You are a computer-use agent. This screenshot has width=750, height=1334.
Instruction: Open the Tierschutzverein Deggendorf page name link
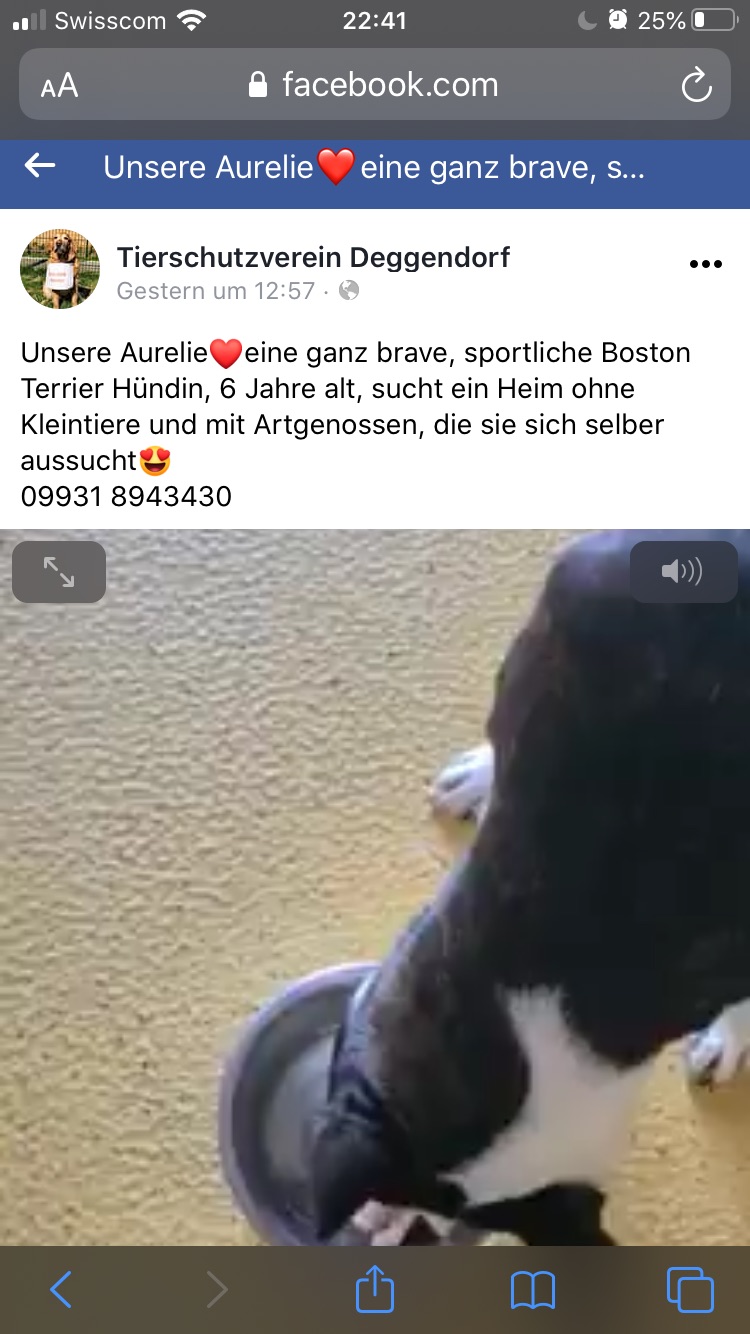point(313,257)
